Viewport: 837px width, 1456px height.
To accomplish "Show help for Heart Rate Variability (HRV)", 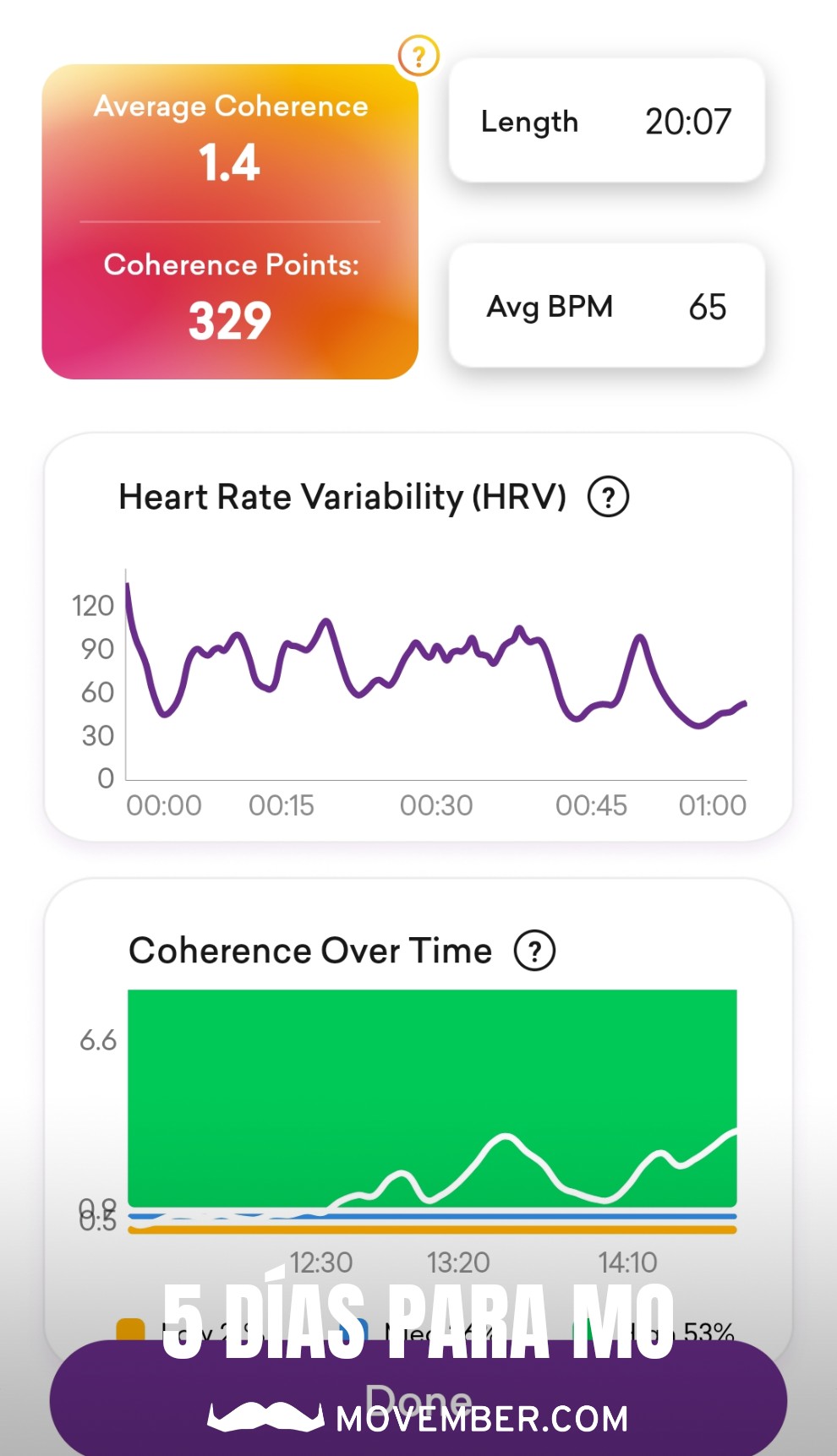I will 608,497.
